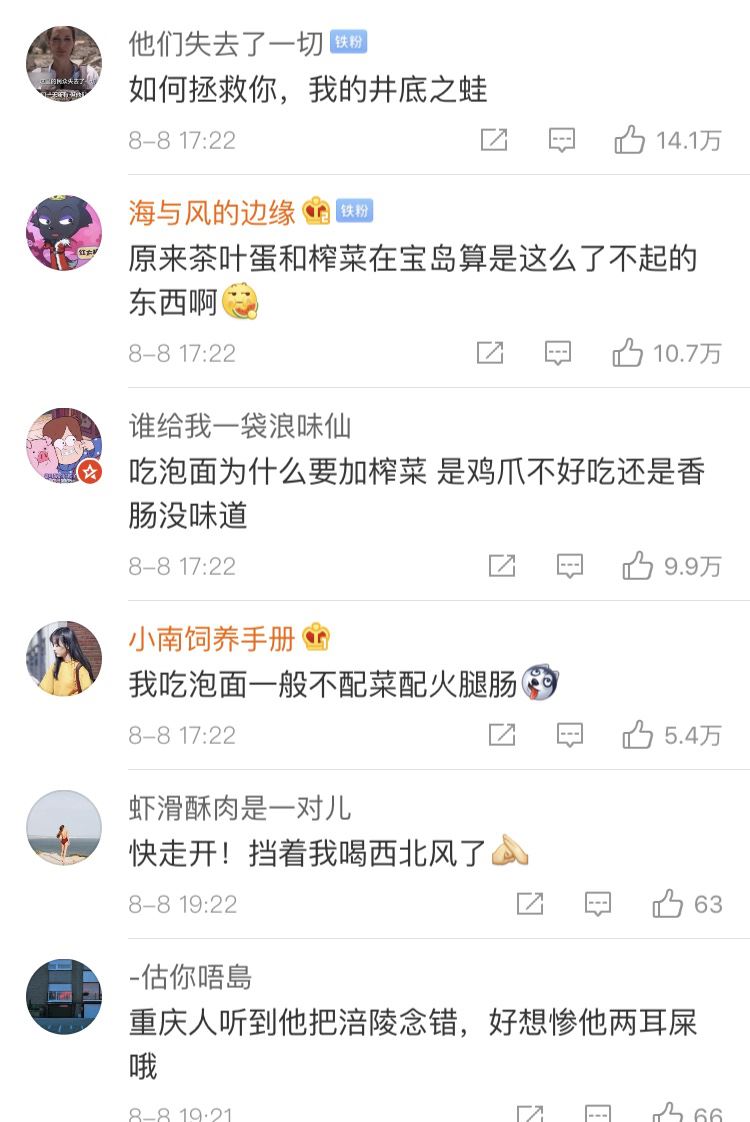Repost 虾滑酥肉是一对儿's comment
This screenshot has height=1122, width=750.
(530, 904)
